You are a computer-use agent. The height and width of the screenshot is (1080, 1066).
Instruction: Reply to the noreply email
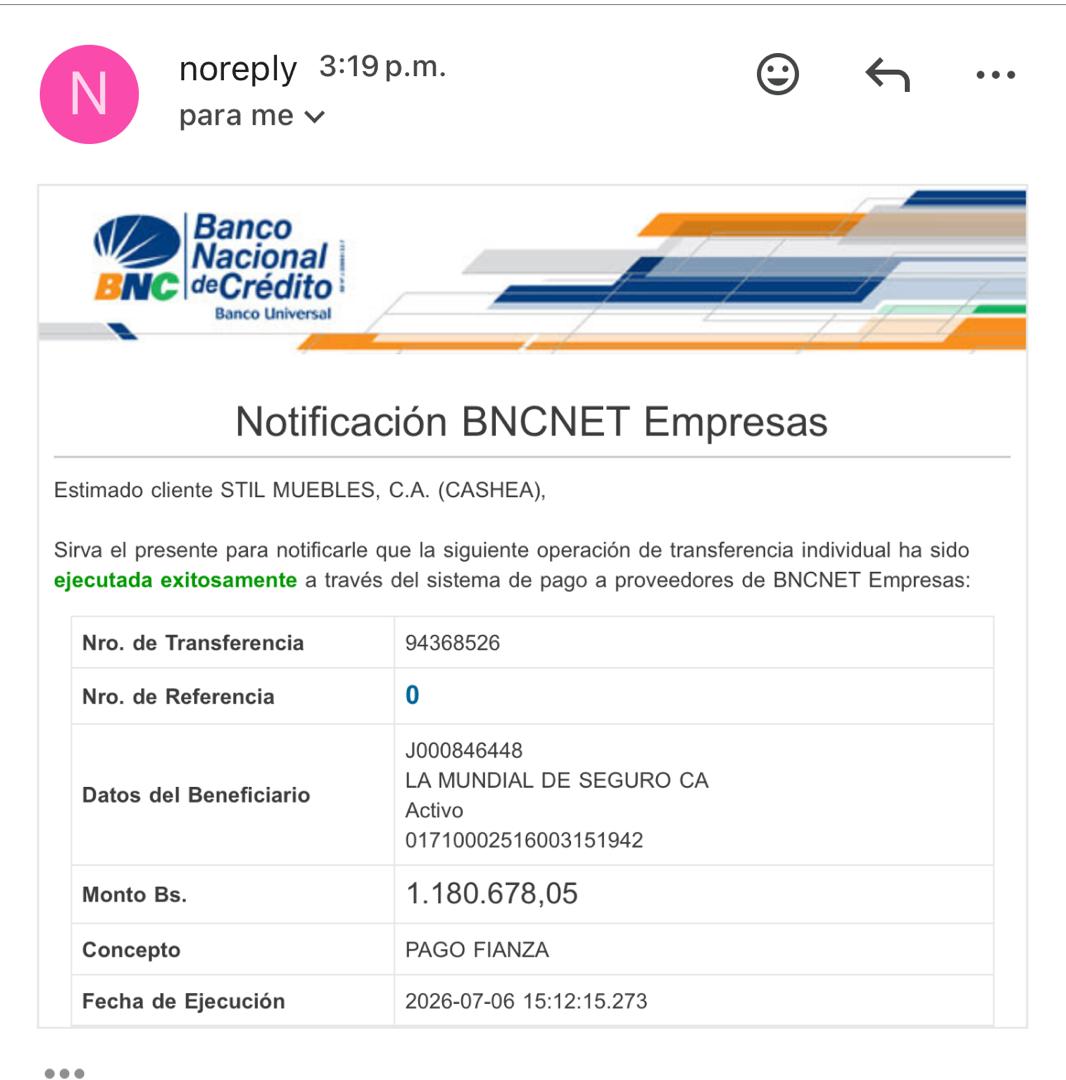888,74
